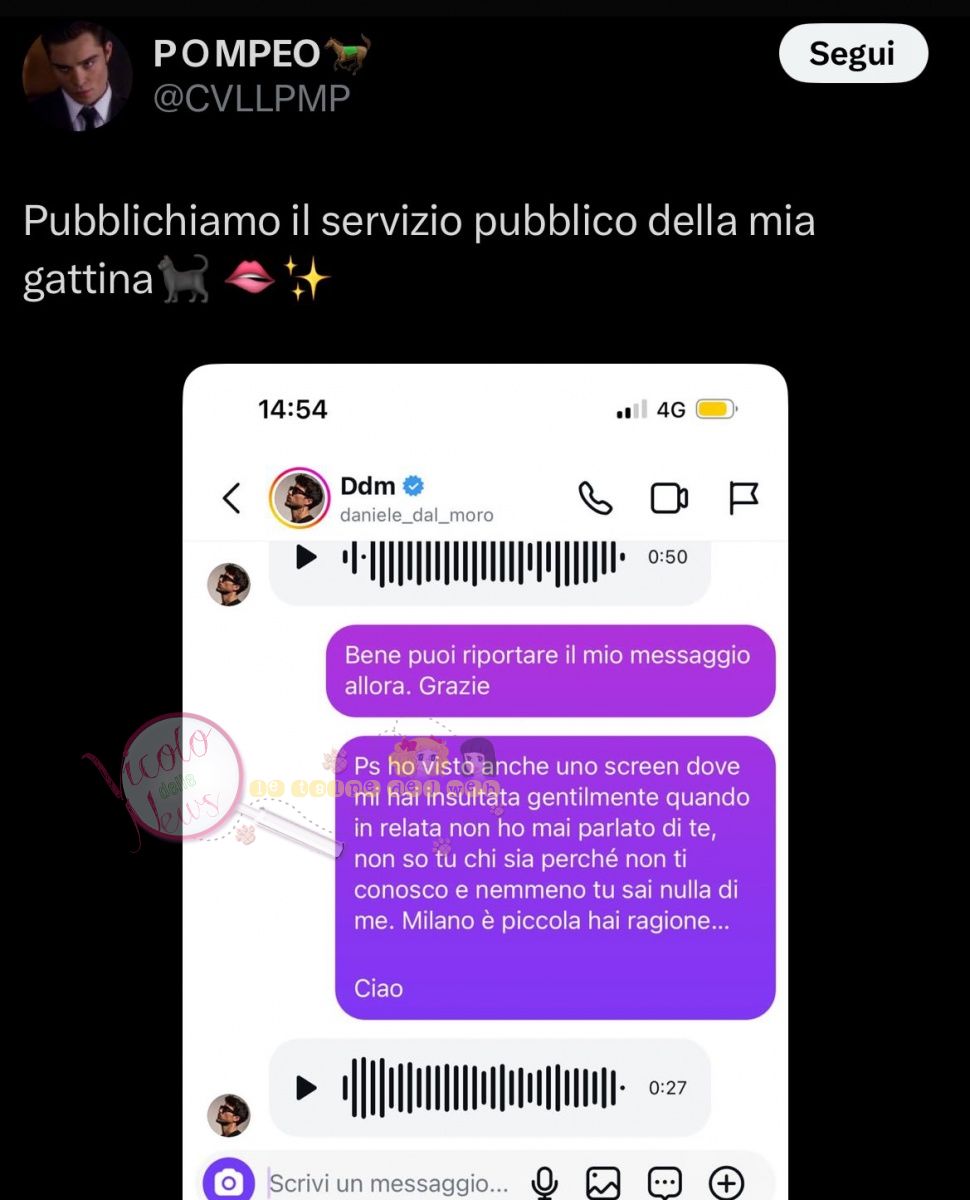Follow POMPEO with the Segui button
The height and width of the screenshot is (1200, 970).
(852, 54)
